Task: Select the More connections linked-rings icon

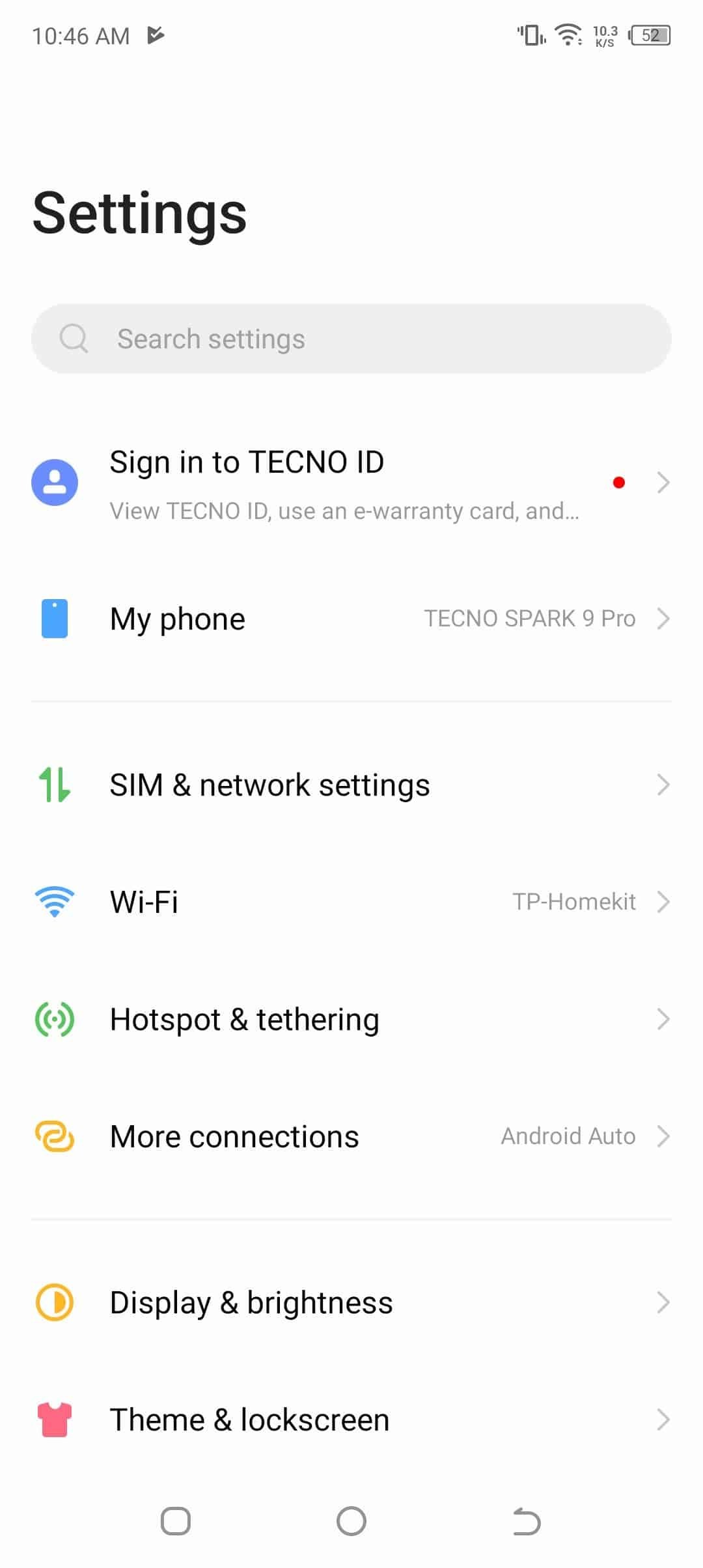Action: (x=55, y=1136)
